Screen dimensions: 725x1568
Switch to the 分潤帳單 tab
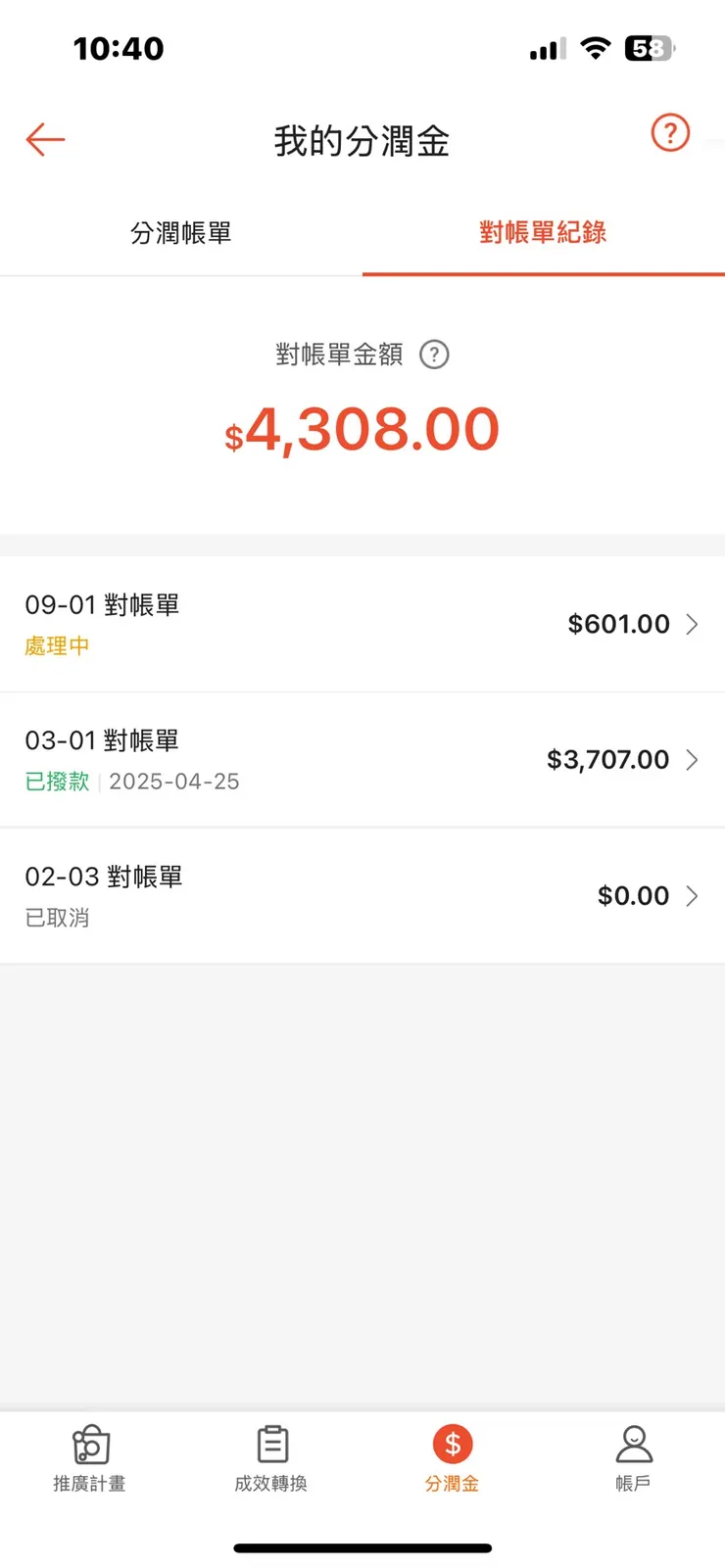pos(180,233)
